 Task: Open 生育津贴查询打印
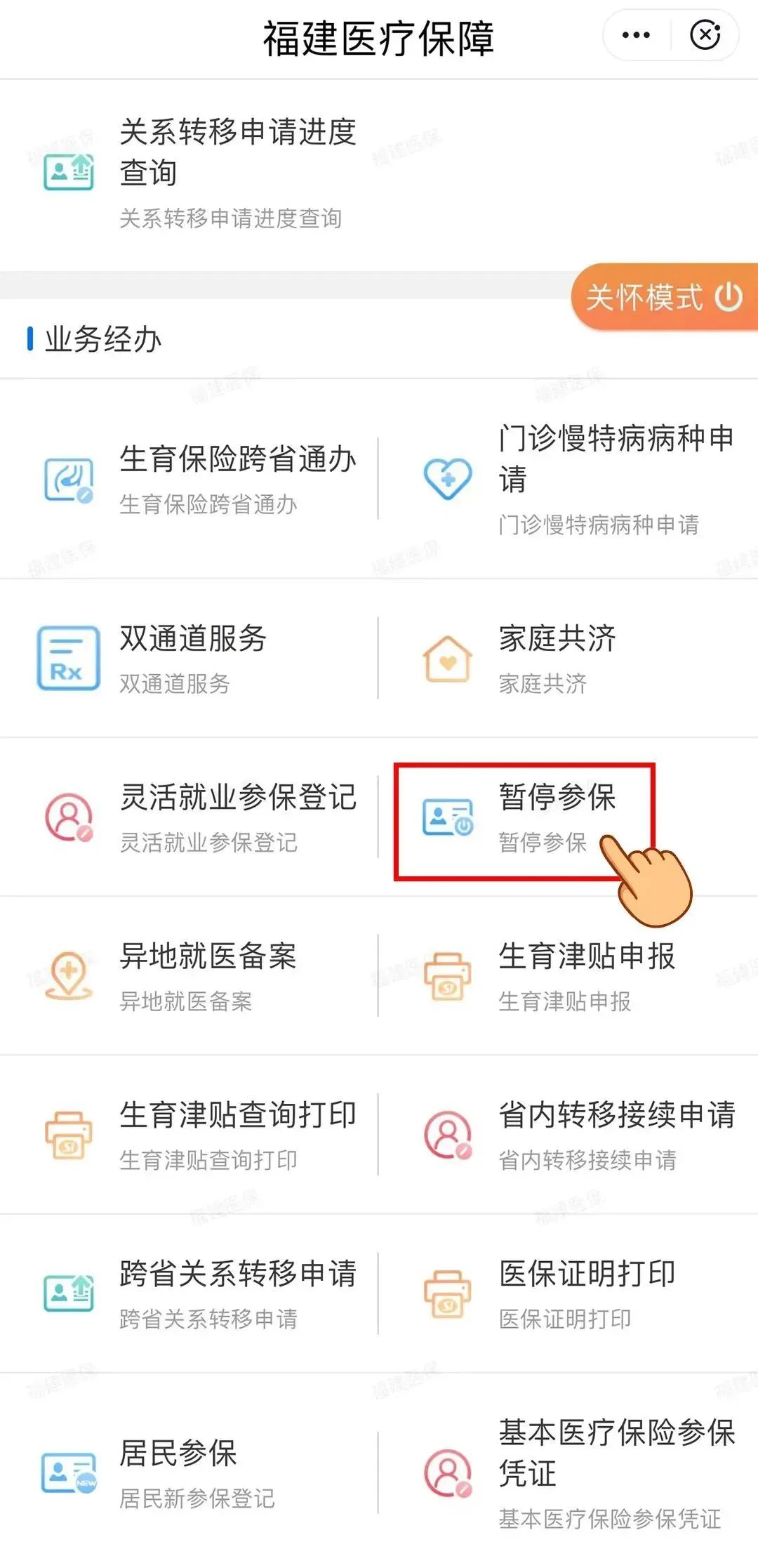[x=189, y=1134]
